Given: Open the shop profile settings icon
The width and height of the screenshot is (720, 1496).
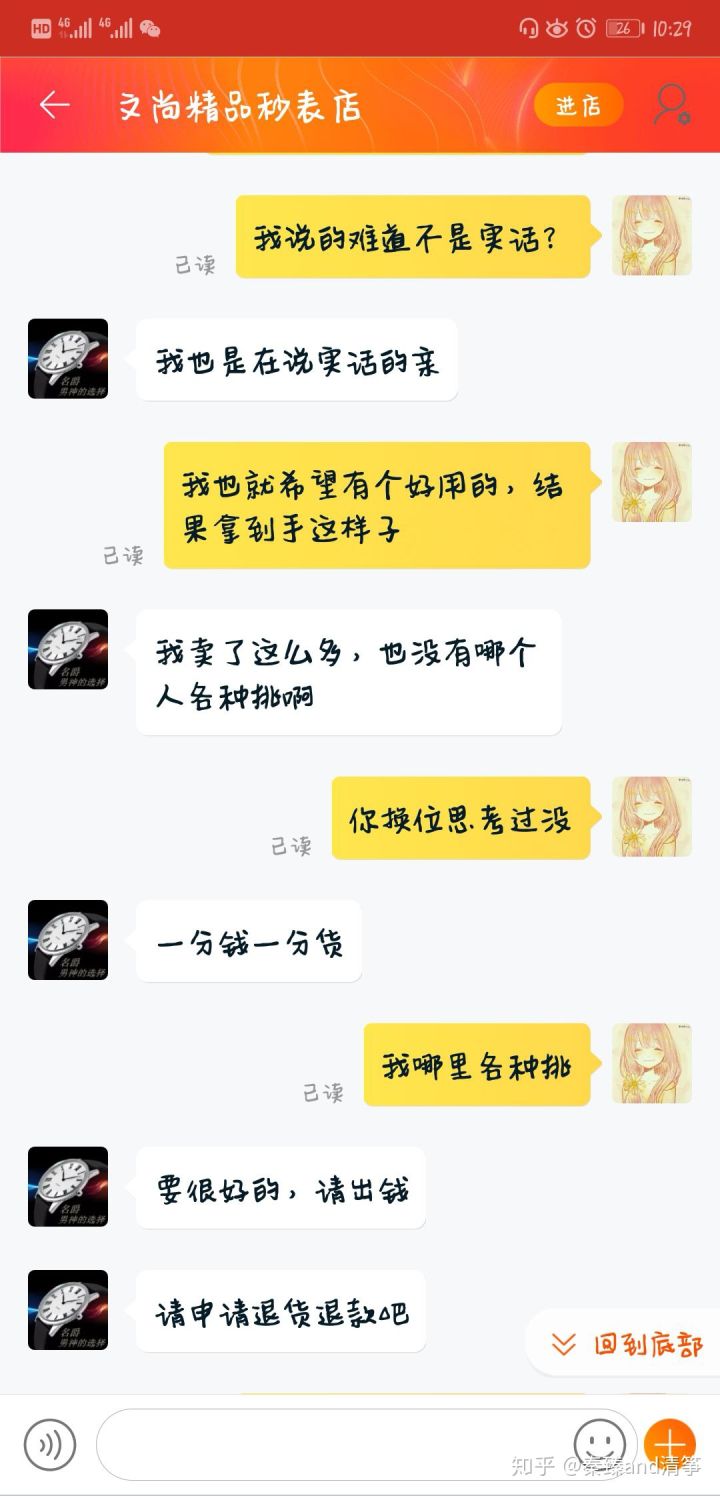Looking at the screenshot, I should pyautogui.click(x=672, y=105).
